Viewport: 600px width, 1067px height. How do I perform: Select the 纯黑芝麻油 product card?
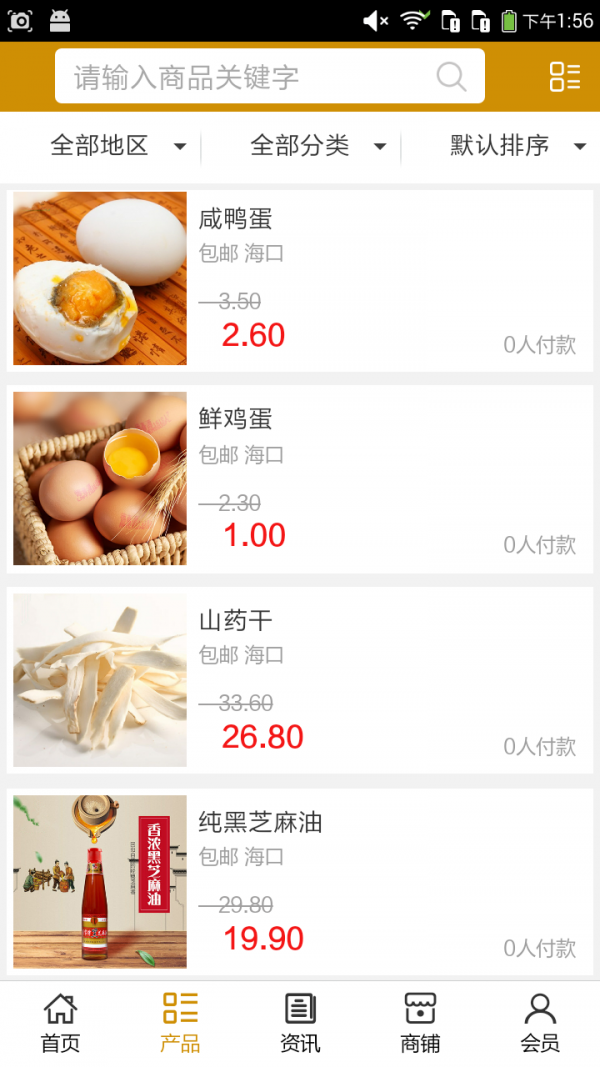300,882
